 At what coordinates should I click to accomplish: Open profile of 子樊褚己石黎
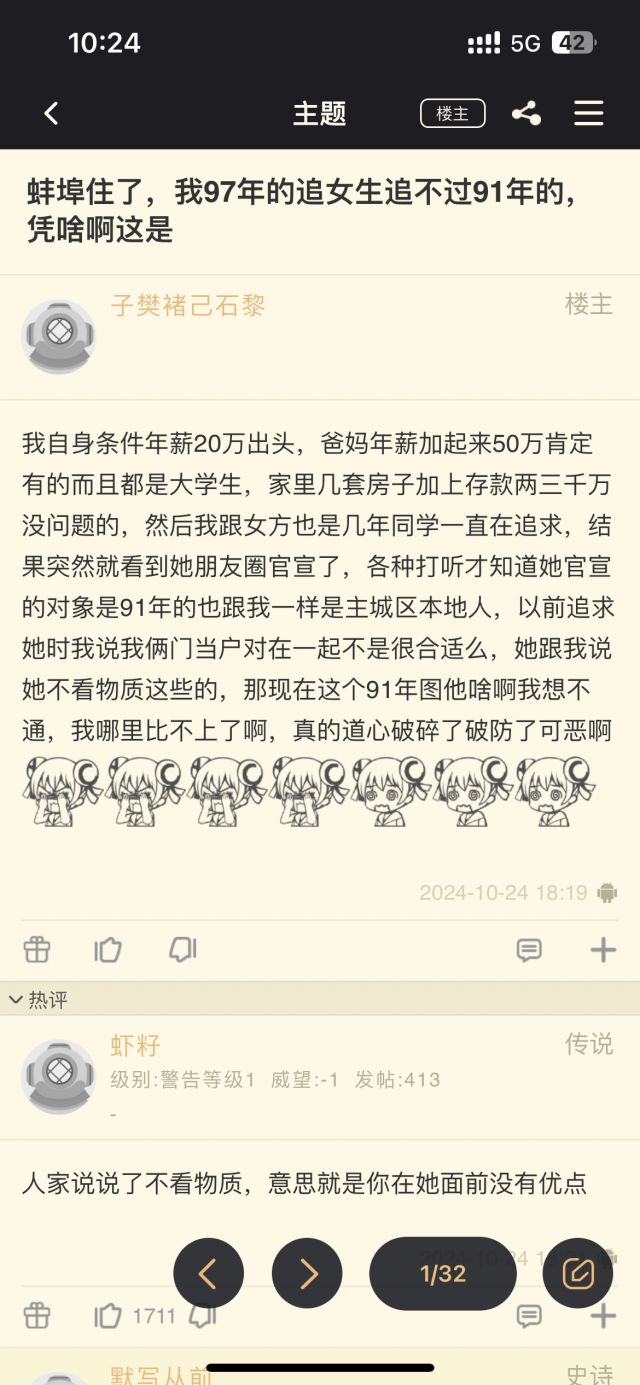click(58, 337)
